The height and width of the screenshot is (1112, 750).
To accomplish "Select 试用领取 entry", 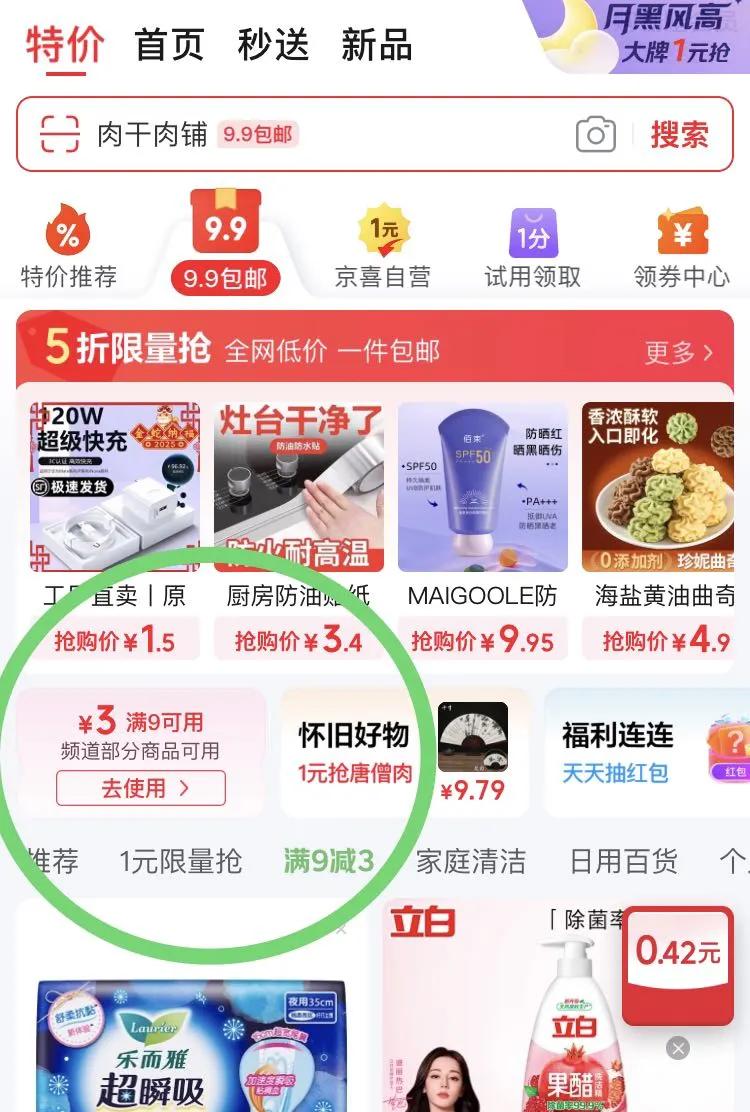I will pyautogui.click(x=532, y=246).
